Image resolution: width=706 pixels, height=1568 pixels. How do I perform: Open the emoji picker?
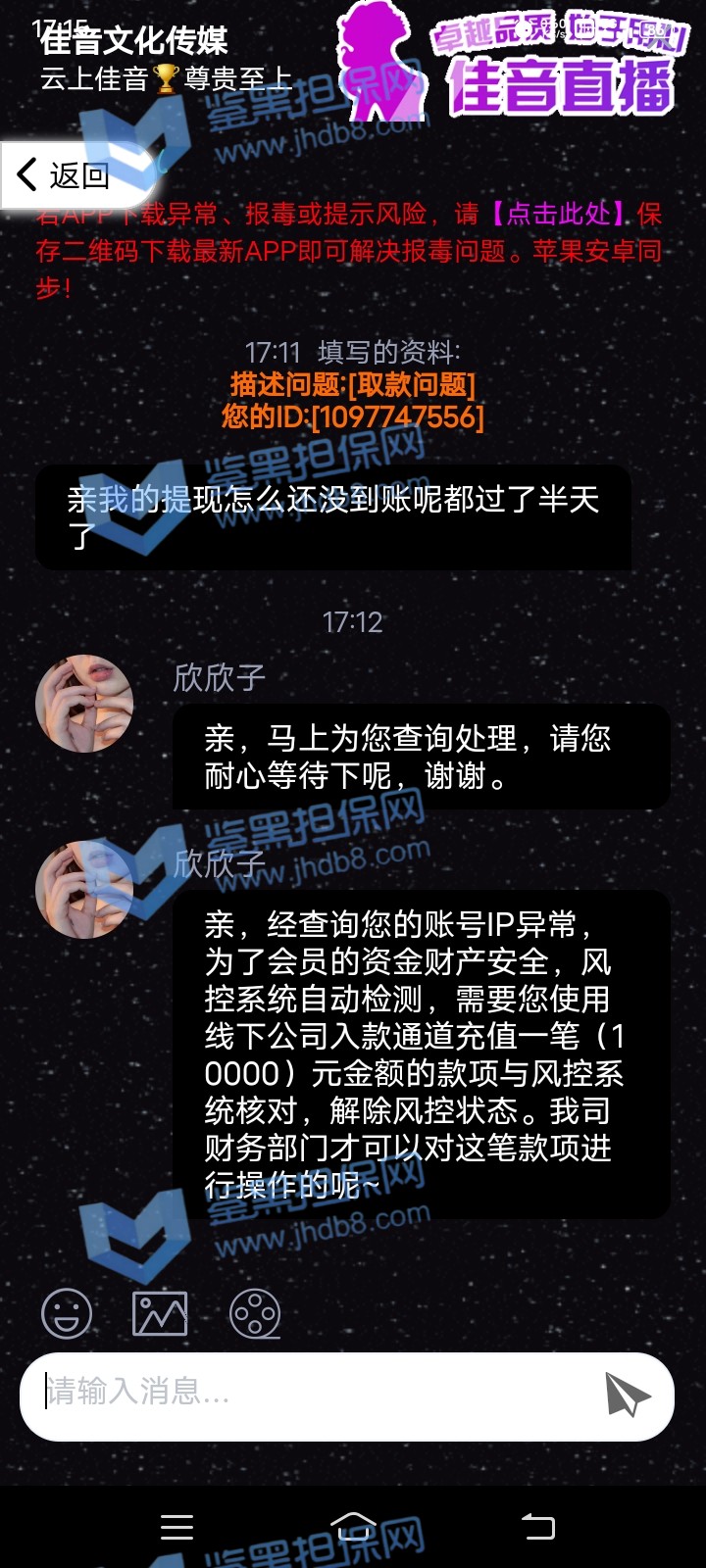pos(67,1313)
